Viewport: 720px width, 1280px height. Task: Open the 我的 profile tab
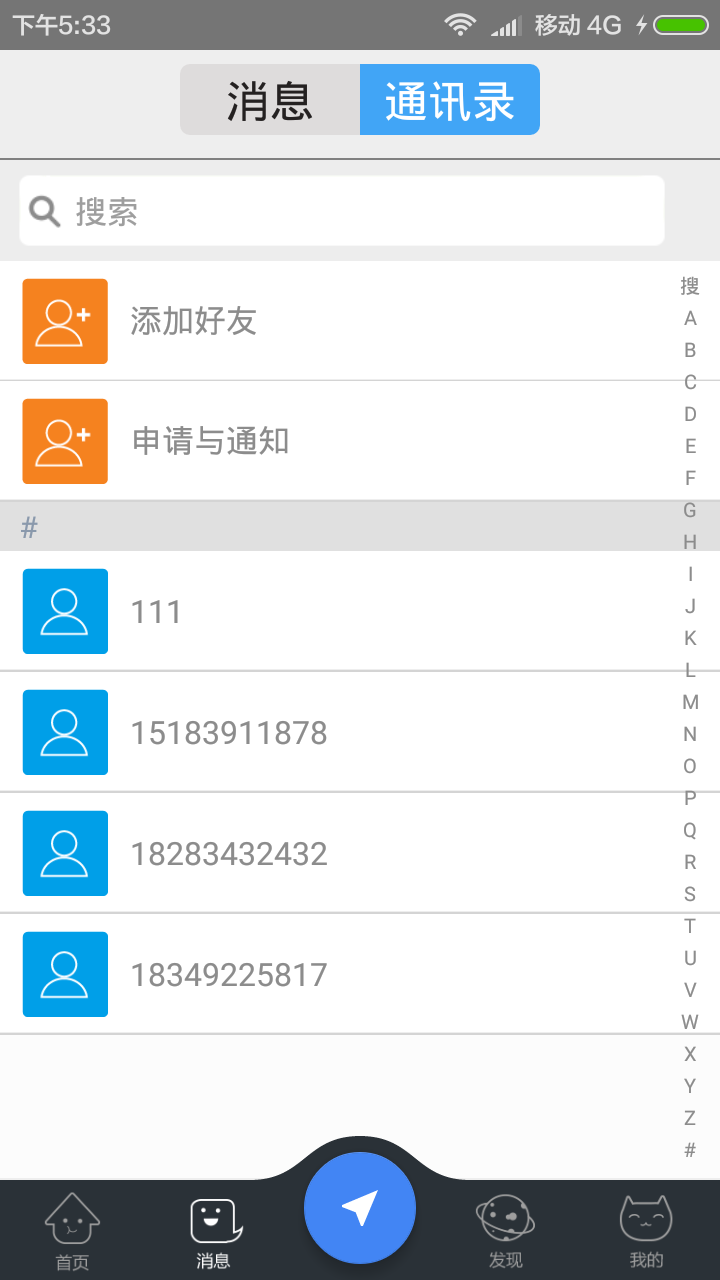(x=646, y=1231)
